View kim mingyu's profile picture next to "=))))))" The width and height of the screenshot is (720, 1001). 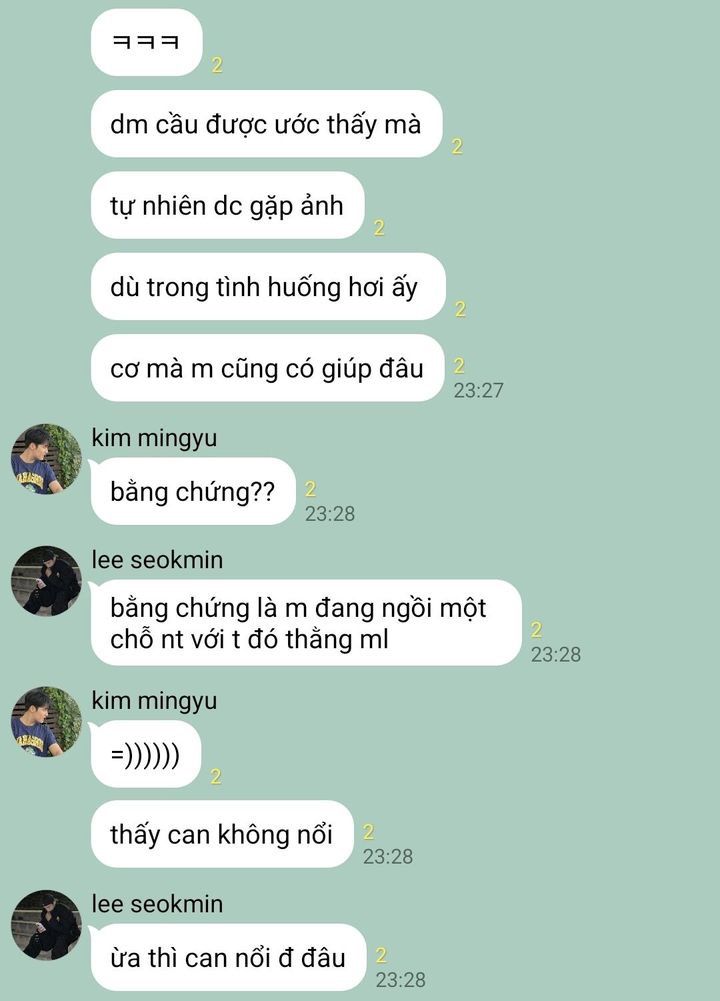pos(46,722)
